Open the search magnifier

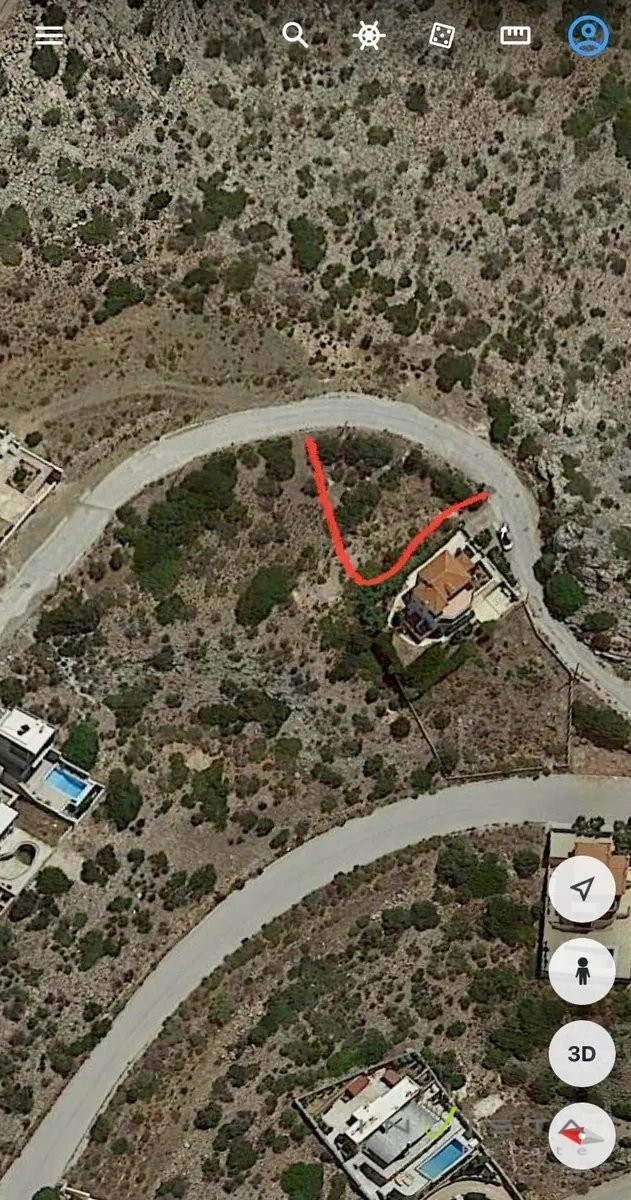pyautogui.click(x=295, y=35)
